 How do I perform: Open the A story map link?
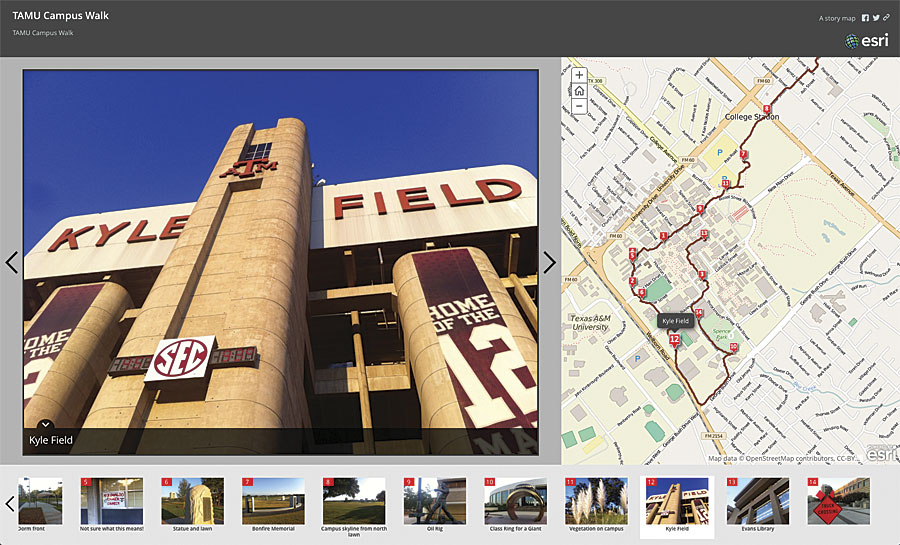point(837,18)
